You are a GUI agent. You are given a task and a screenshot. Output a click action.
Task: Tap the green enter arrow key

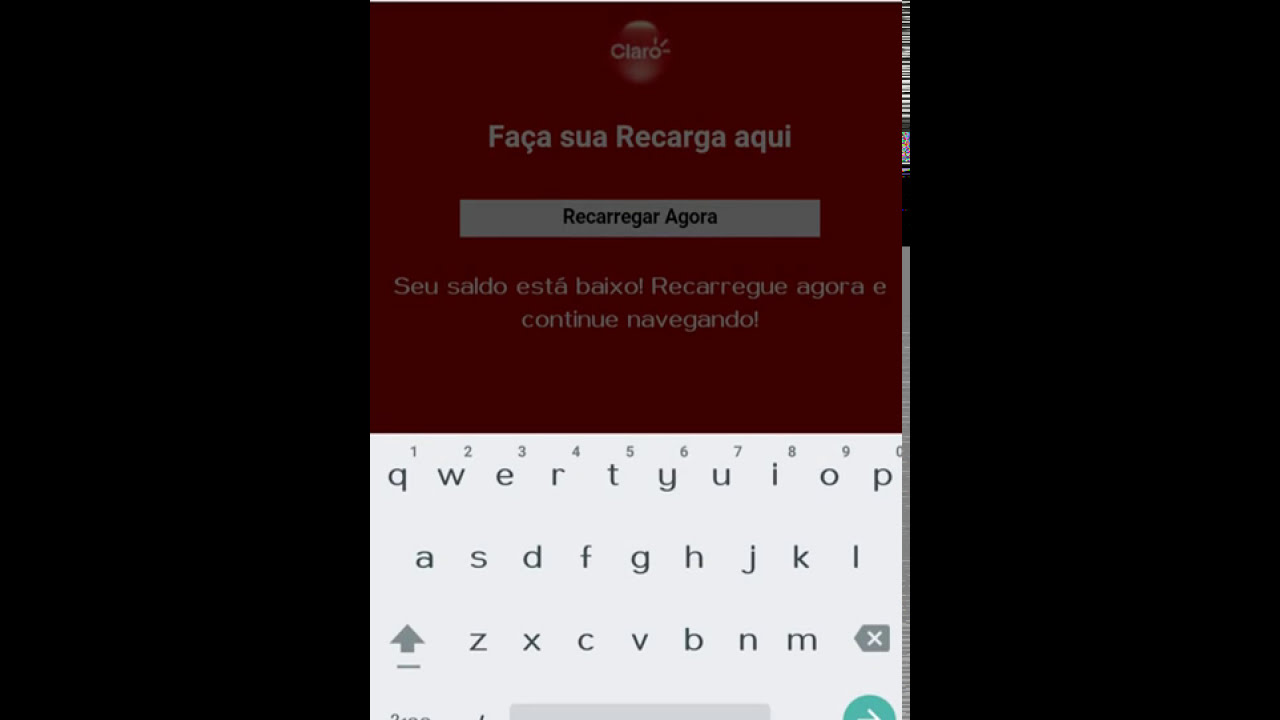(868, 711)
